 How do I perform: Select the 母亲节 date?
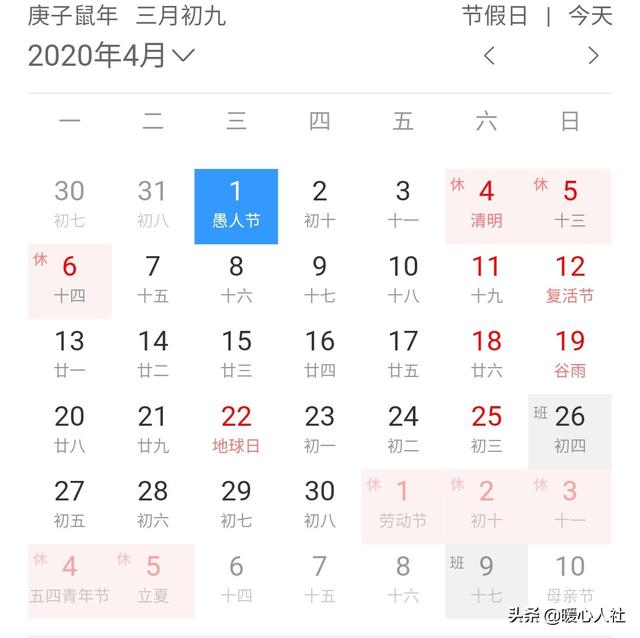pos(570,581)
